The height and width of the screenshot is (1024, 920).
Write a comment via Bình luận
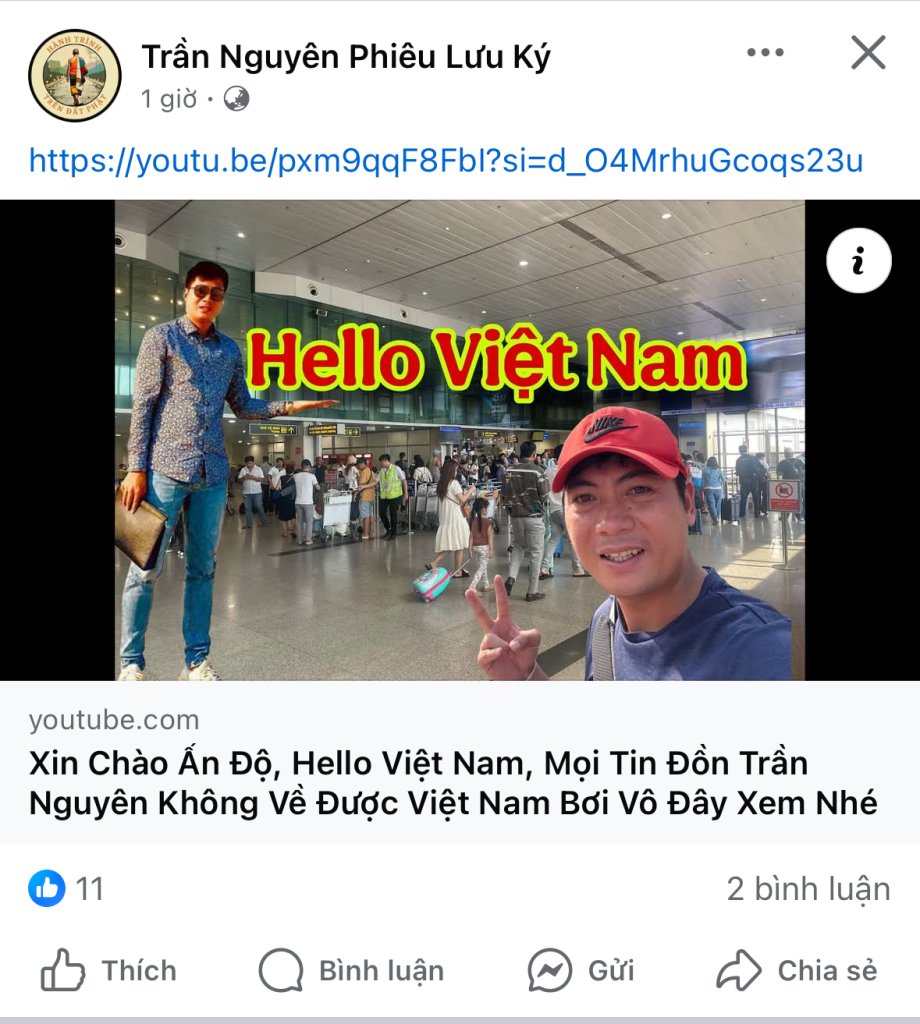tap(351, 970)
